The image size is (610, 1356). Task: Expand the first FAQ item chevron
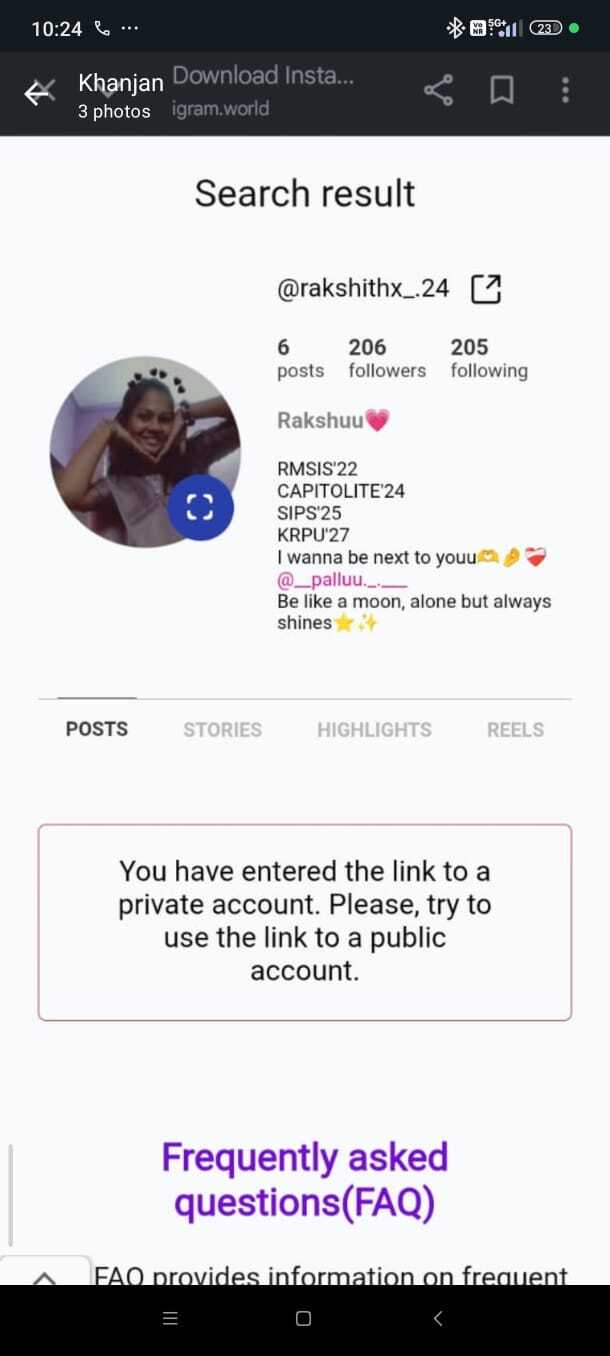coord(44,1275)
